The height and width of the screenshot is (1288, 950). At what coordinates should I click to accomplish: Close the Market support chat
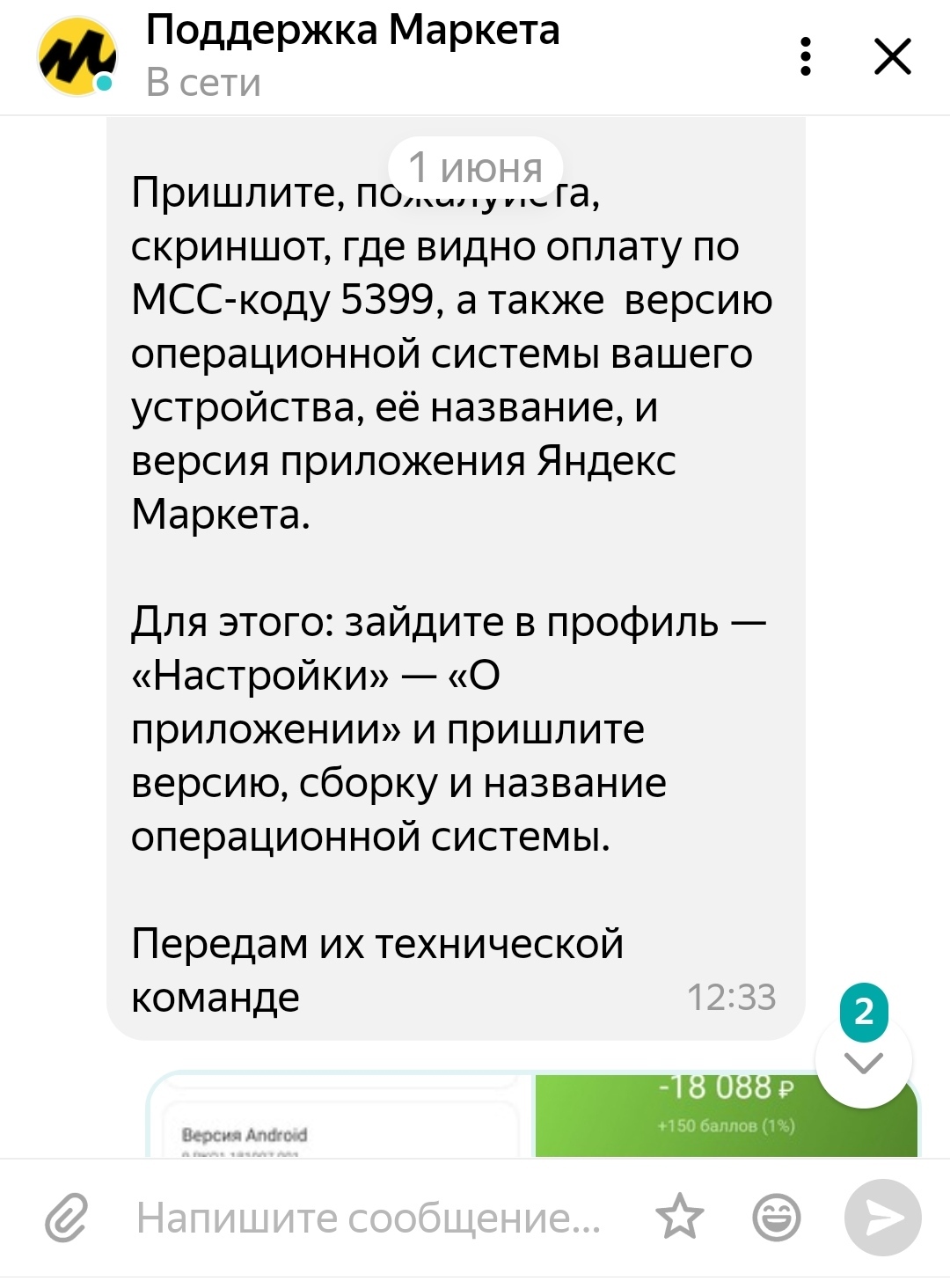[892, 57]
